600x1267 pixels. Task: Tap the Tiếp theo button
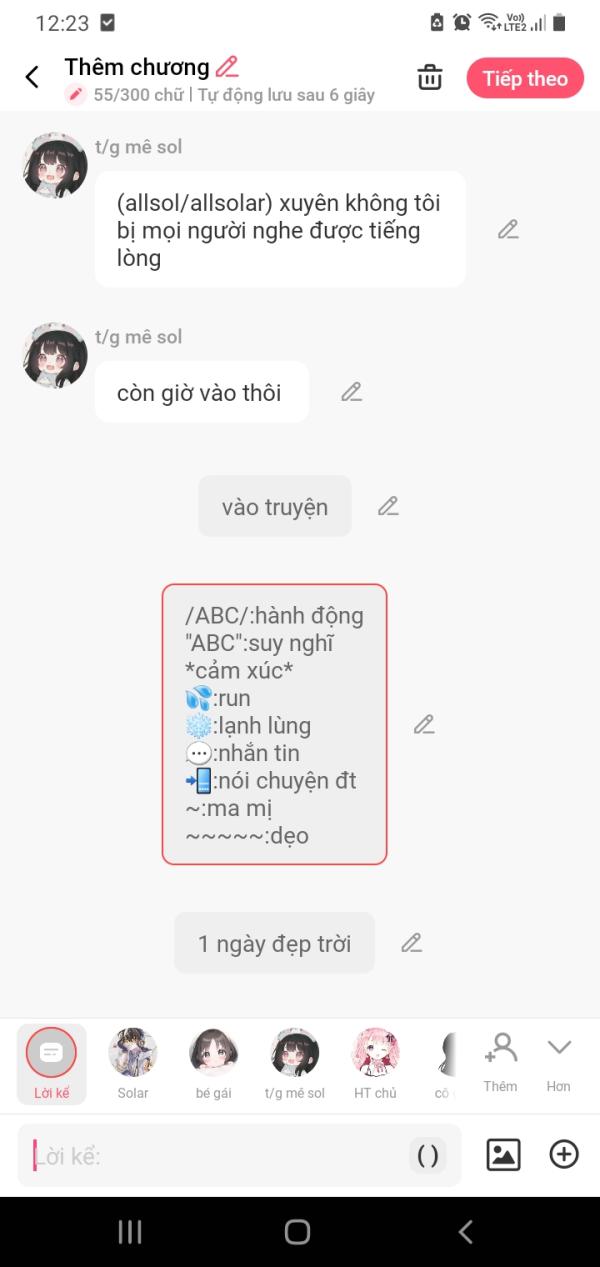pos(525,78)
